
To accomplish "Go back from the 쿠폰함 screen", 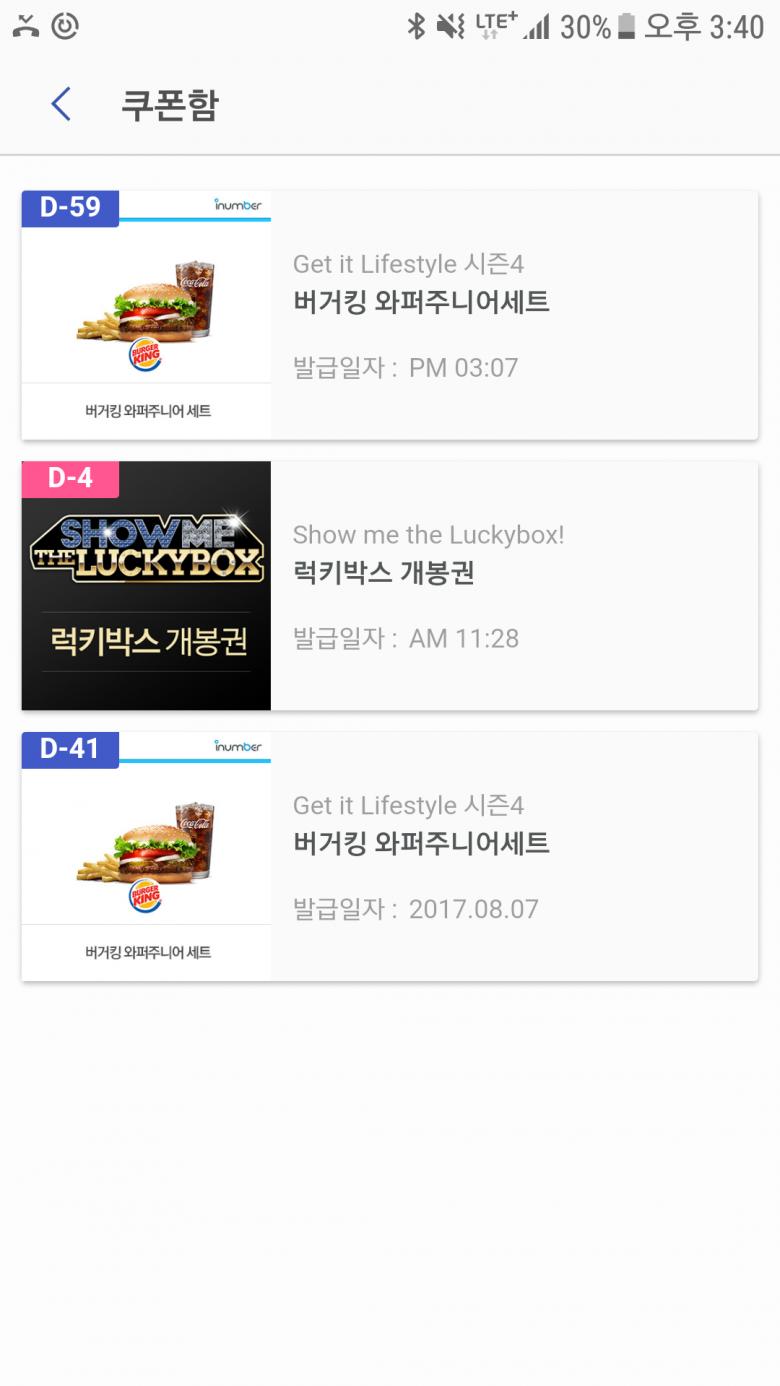I will 61,104.
